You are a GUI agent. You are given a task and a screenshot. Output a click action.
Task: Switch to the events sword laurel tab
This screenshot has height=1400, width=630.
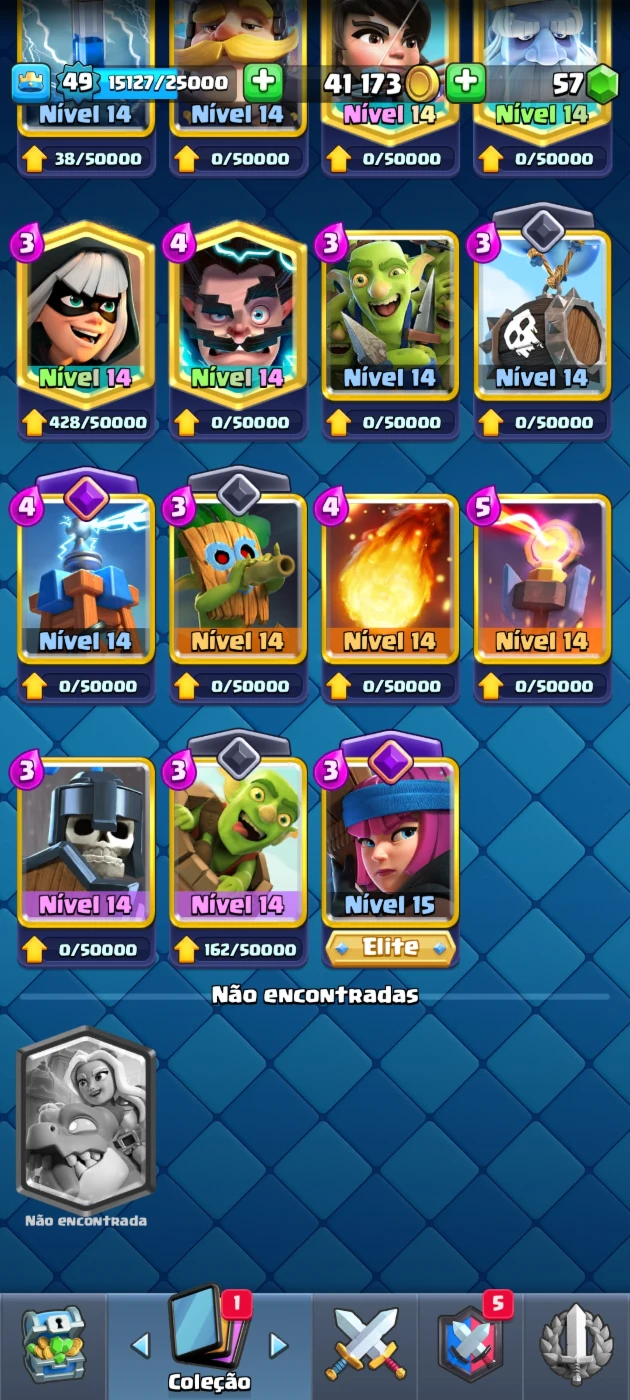pyautogui.click(x=576, y=1345)
